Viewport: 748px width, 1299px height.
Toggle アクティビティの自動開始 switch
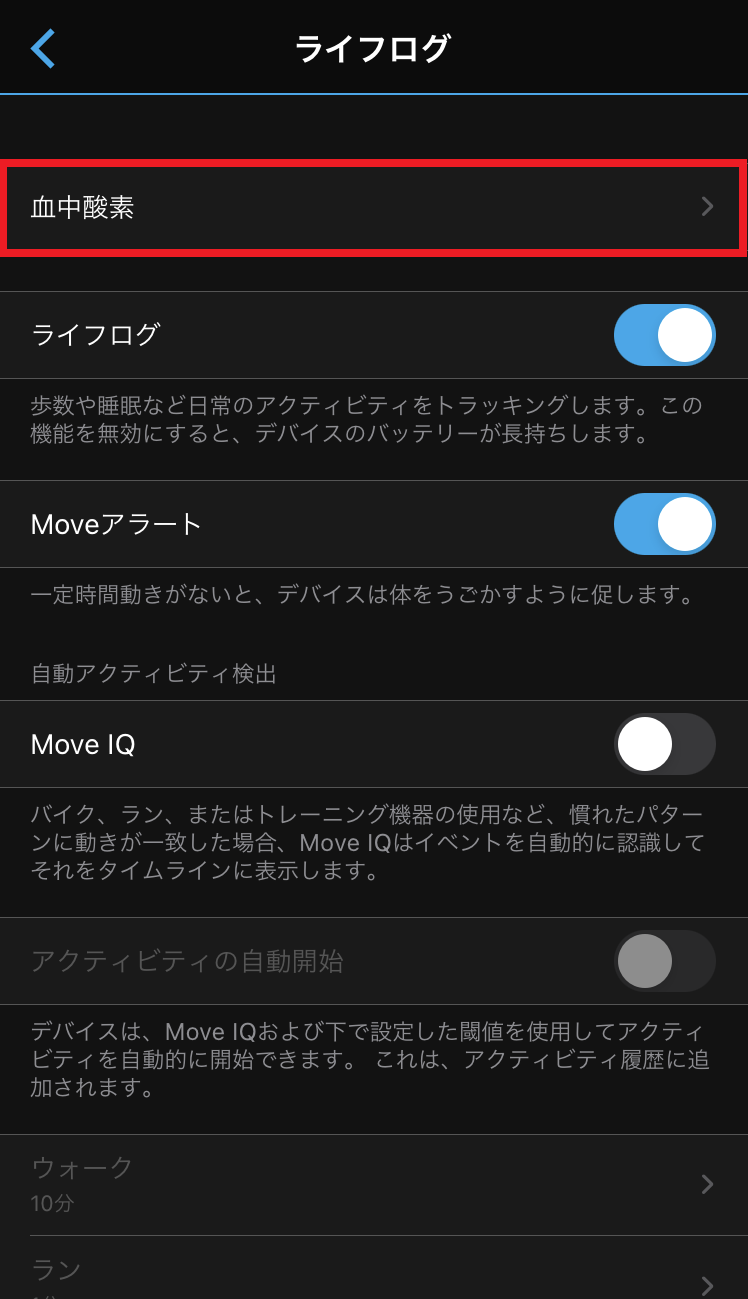pyautogui.click(x=664, y=961)
